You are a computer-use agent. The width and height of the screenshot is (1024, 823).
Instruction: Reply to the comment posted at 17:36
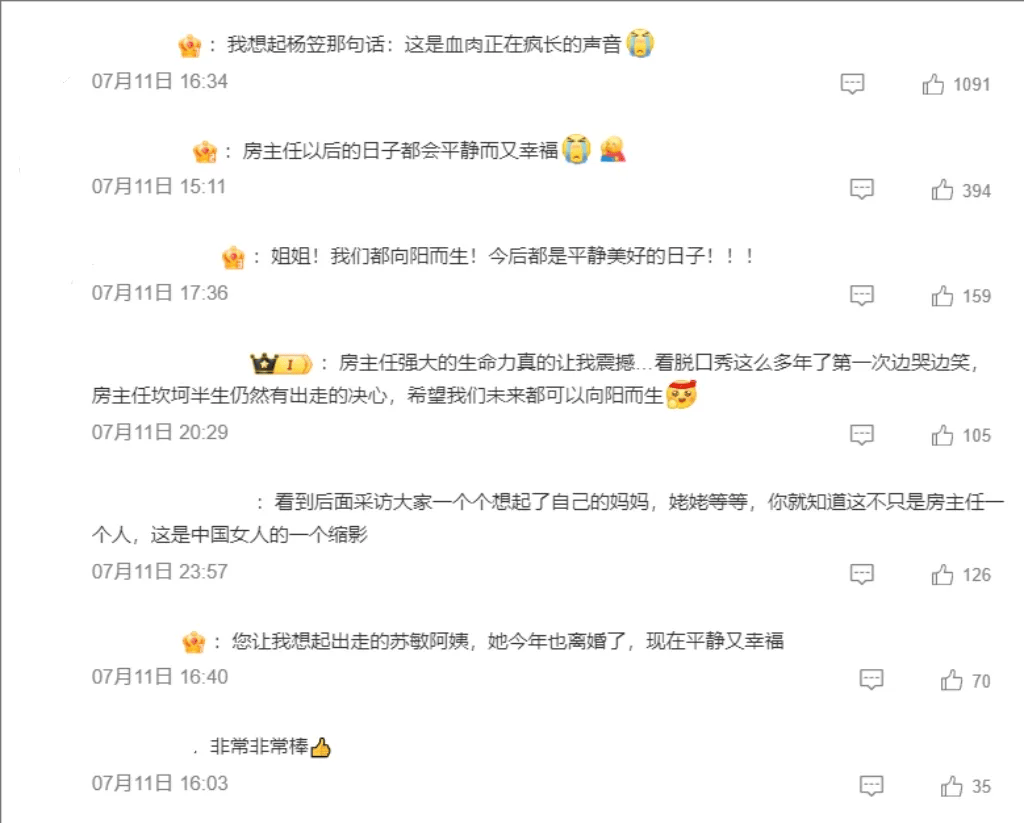[x=862, y=296]
